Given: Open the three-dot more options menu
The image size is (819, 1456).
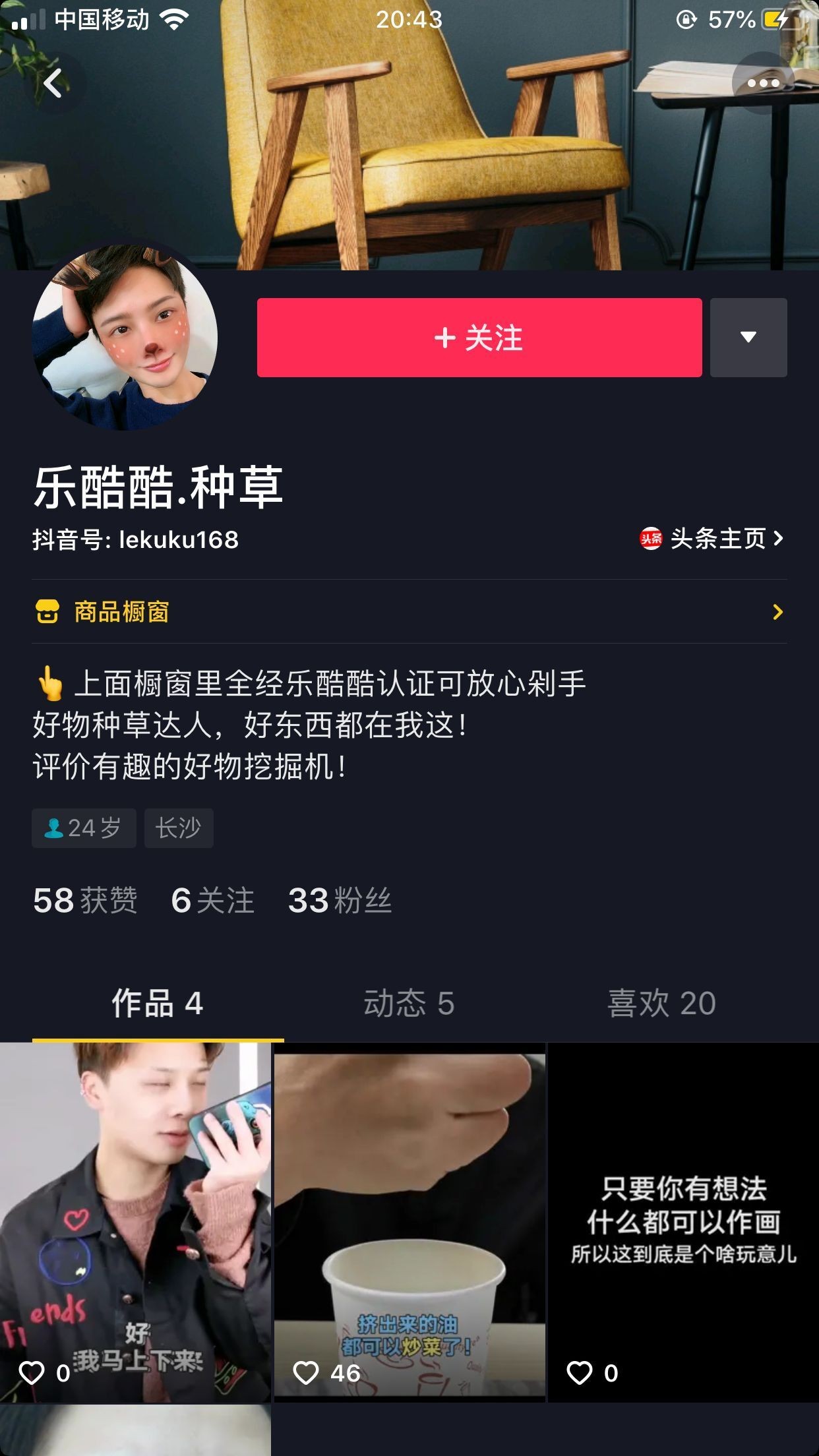Looking at the screenshot, I should point(763,83).
